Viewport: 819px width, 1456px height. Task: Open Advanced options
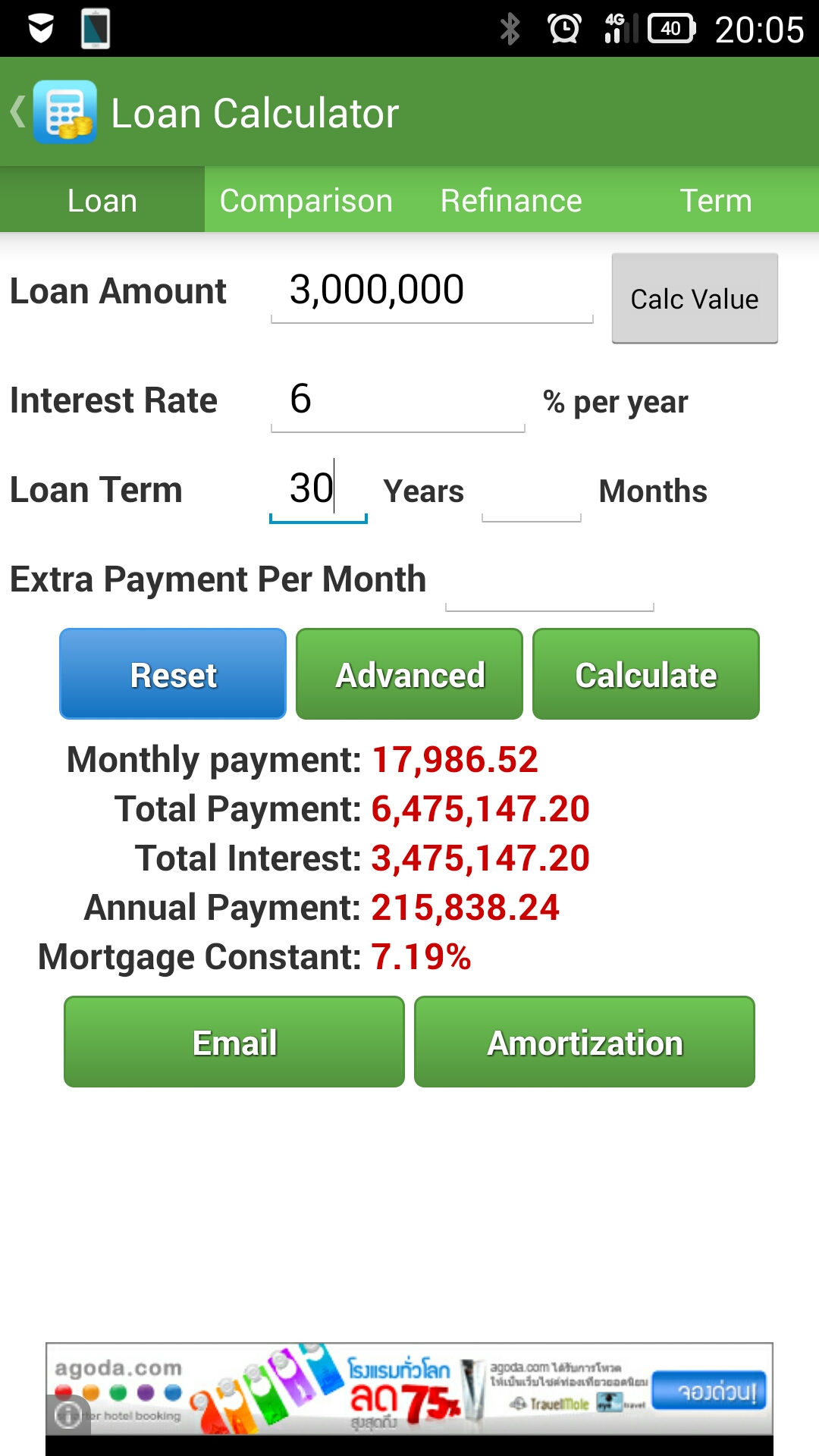[x=409, y=673]
